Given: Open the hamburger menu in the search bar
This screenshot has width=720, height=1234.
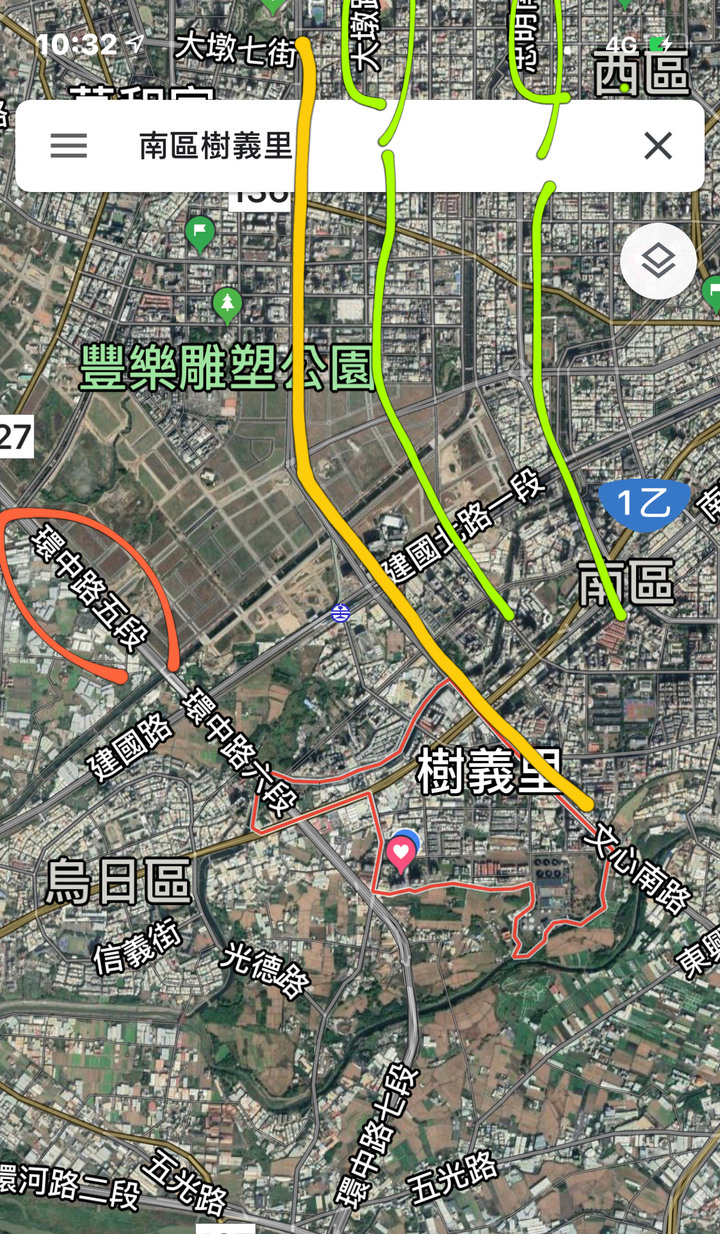Looking at the screenshot, I should (x=69, y=146).
